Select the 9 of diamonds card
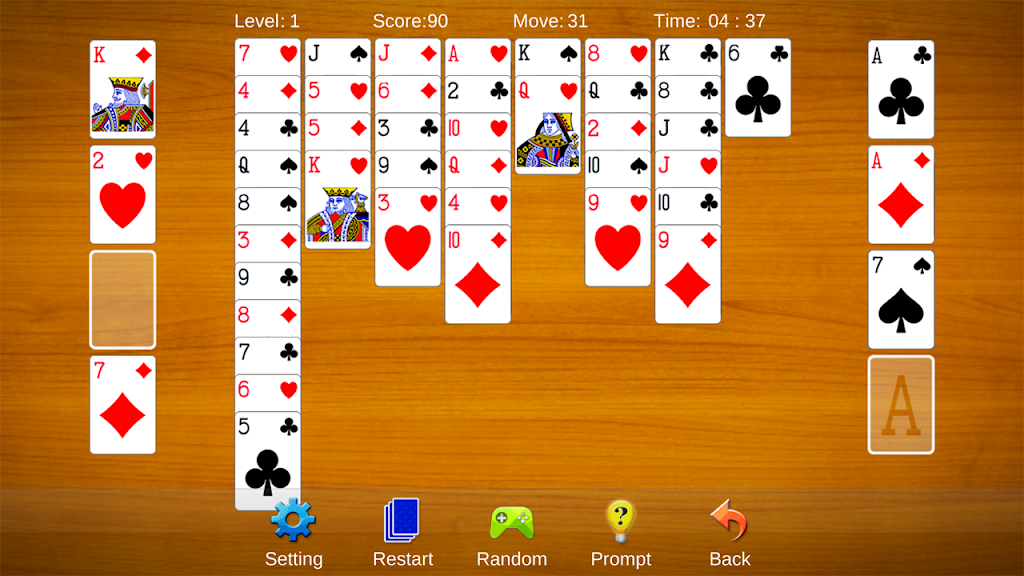This screenshot has width=1024, height=576. (x=688, y=277)
